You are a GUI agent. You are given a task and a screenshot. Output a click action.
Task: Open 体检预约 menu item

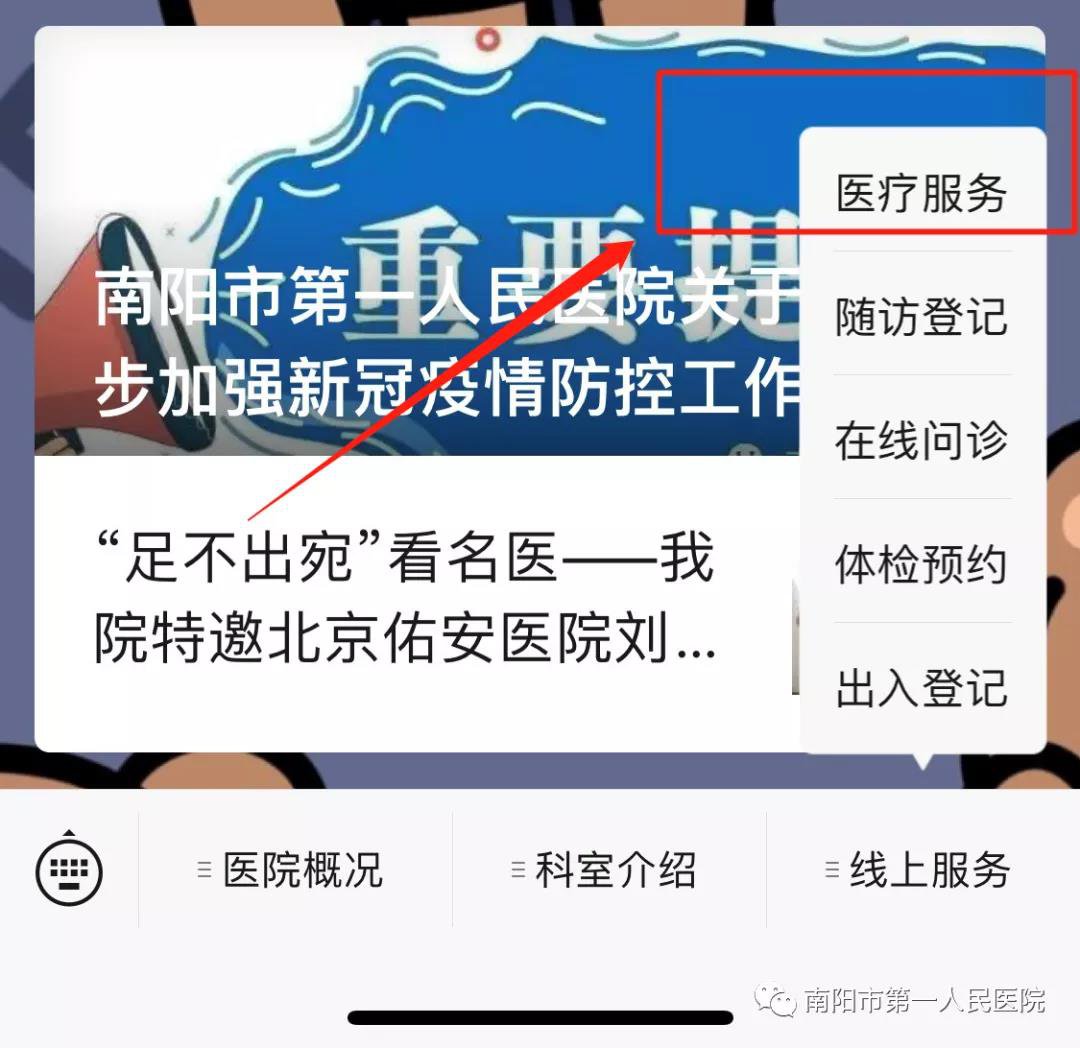click(922, 565)
